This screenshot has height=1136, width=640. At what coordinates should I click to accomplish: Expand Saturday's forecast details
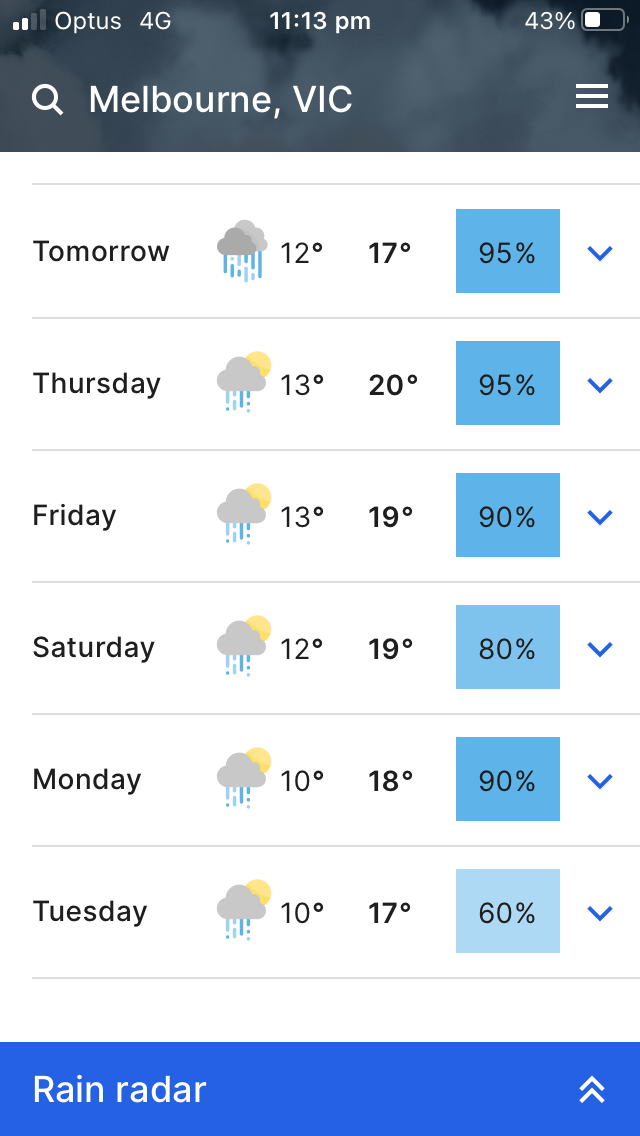pos(599,649)
